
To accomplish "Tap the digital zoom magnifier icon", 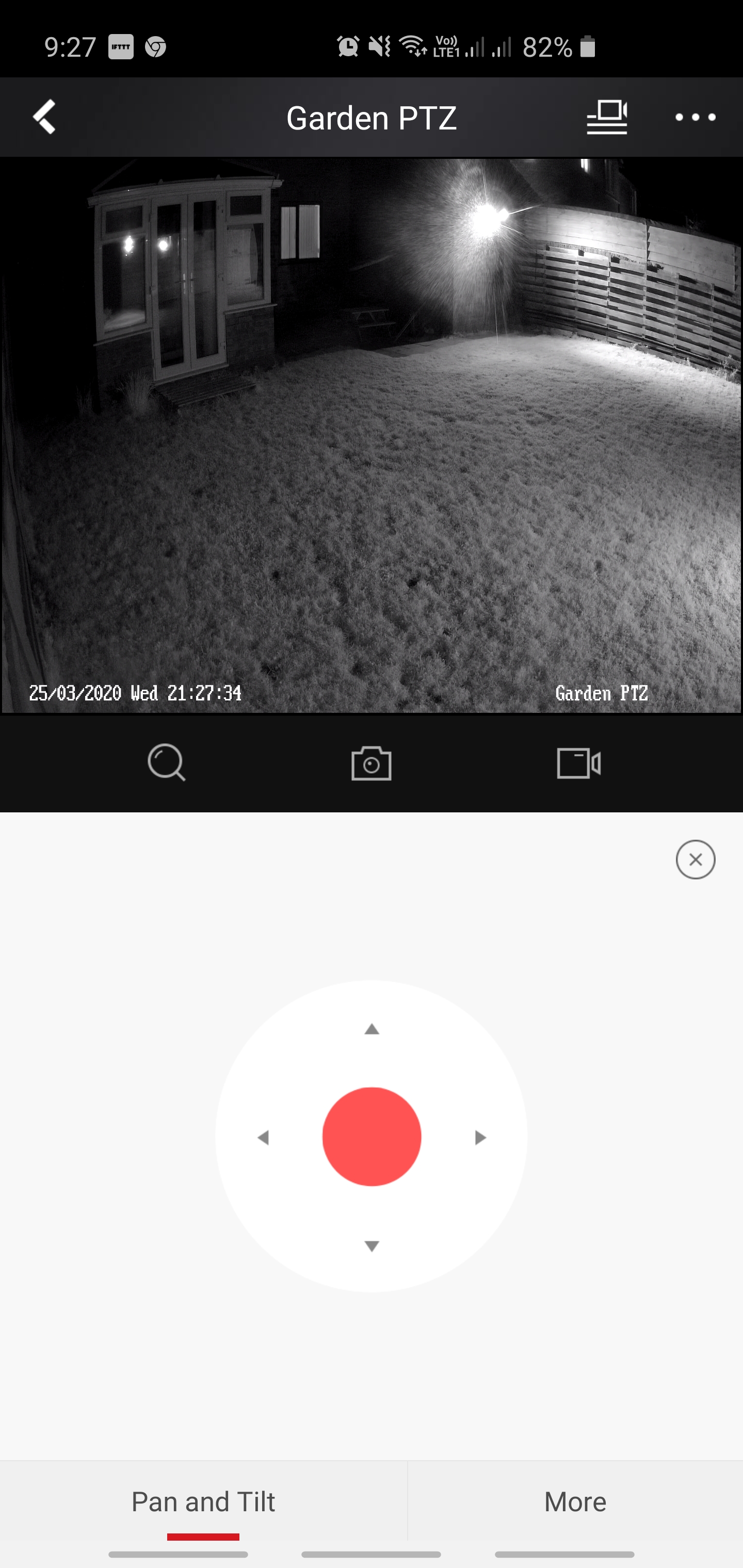I will [x=166, y=762].
